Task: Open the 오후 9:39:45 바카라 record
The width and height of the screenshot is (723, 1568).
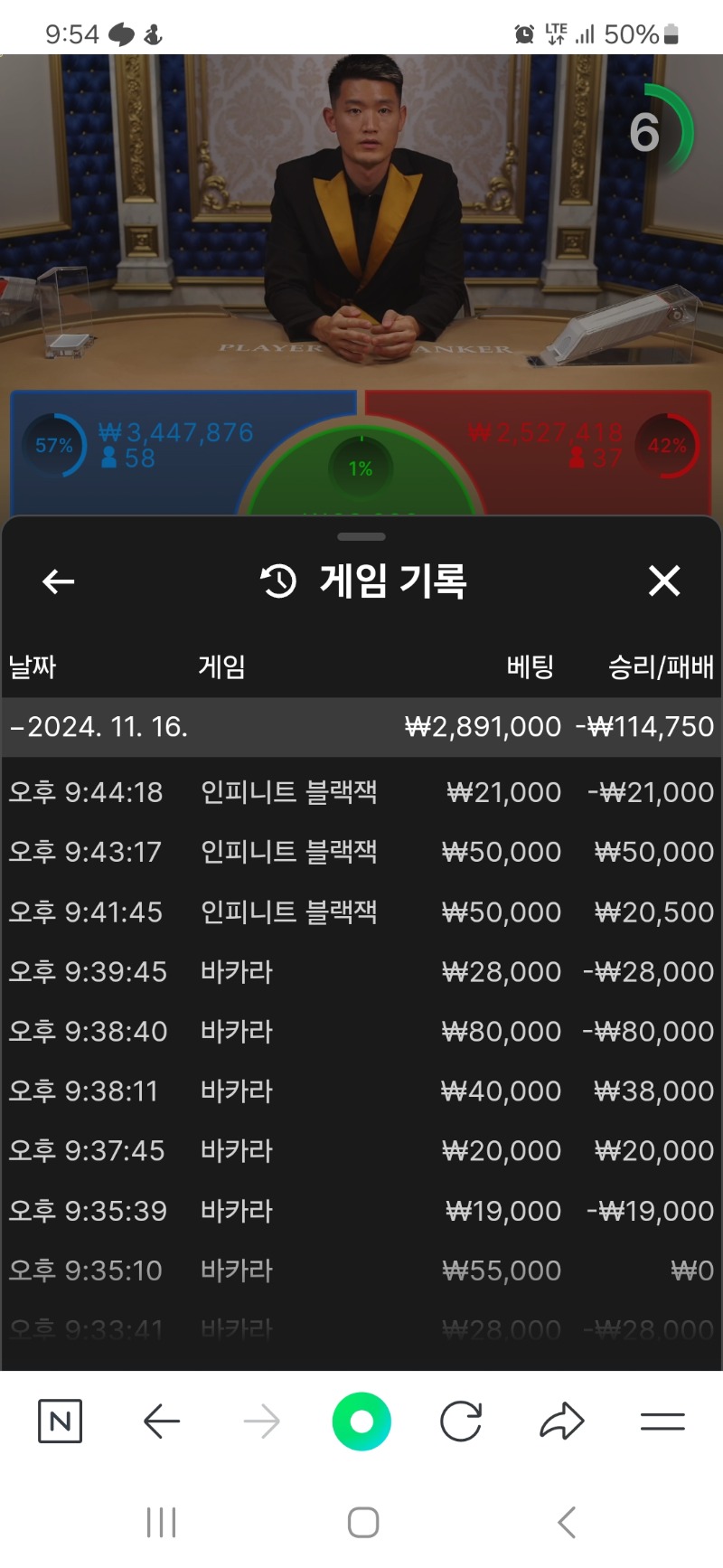Action: (361, 971)
